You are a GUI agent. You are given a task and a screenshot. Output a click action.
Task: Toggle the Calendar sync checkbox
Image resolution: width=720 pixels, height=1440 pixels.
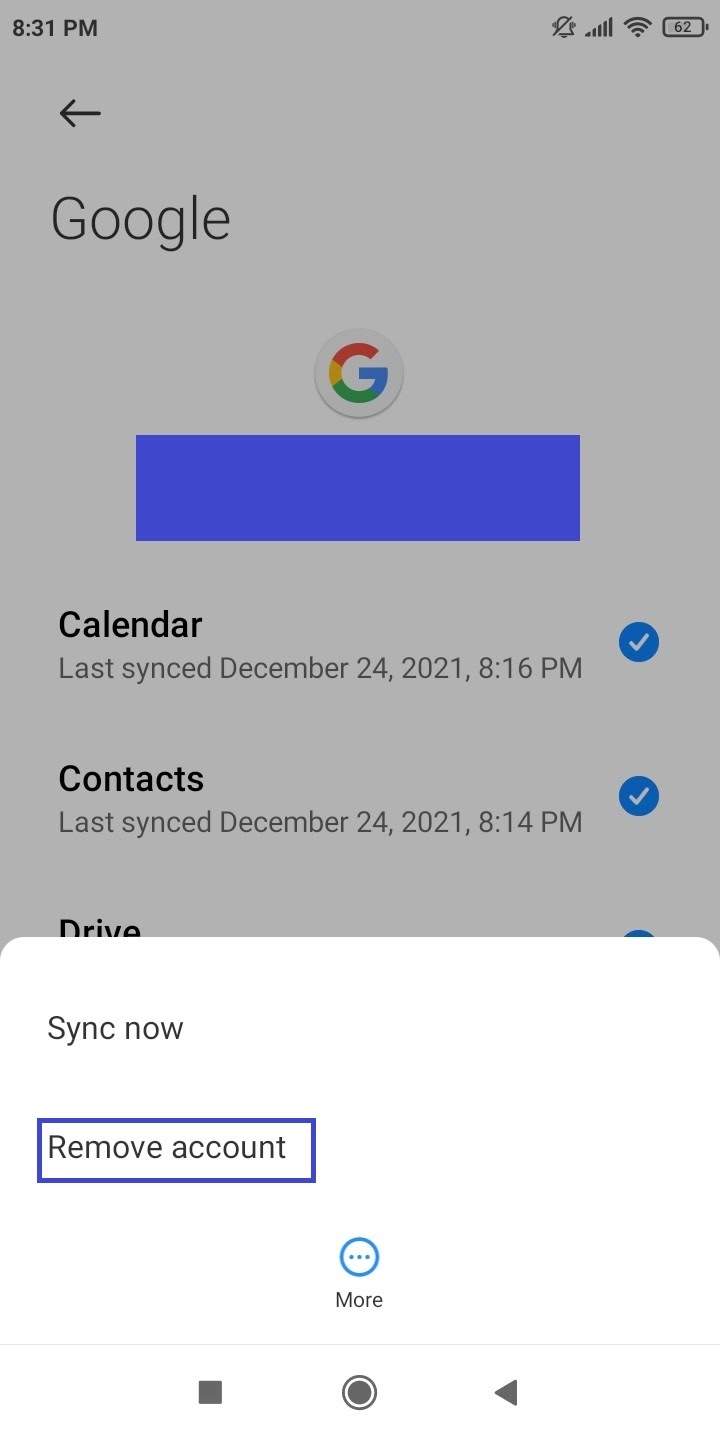pos(639,642)
